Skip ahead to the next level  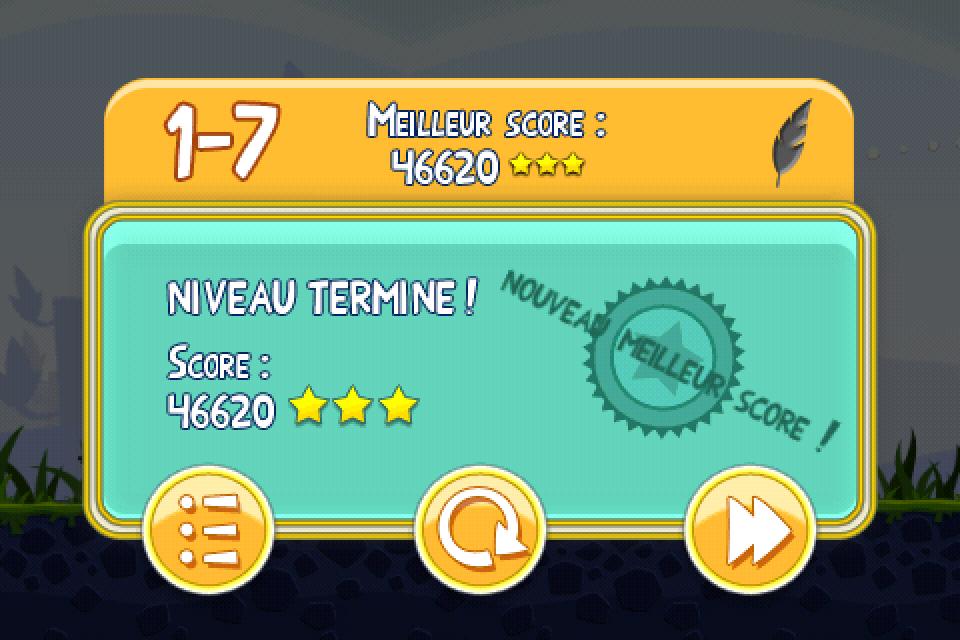(751, 530)
